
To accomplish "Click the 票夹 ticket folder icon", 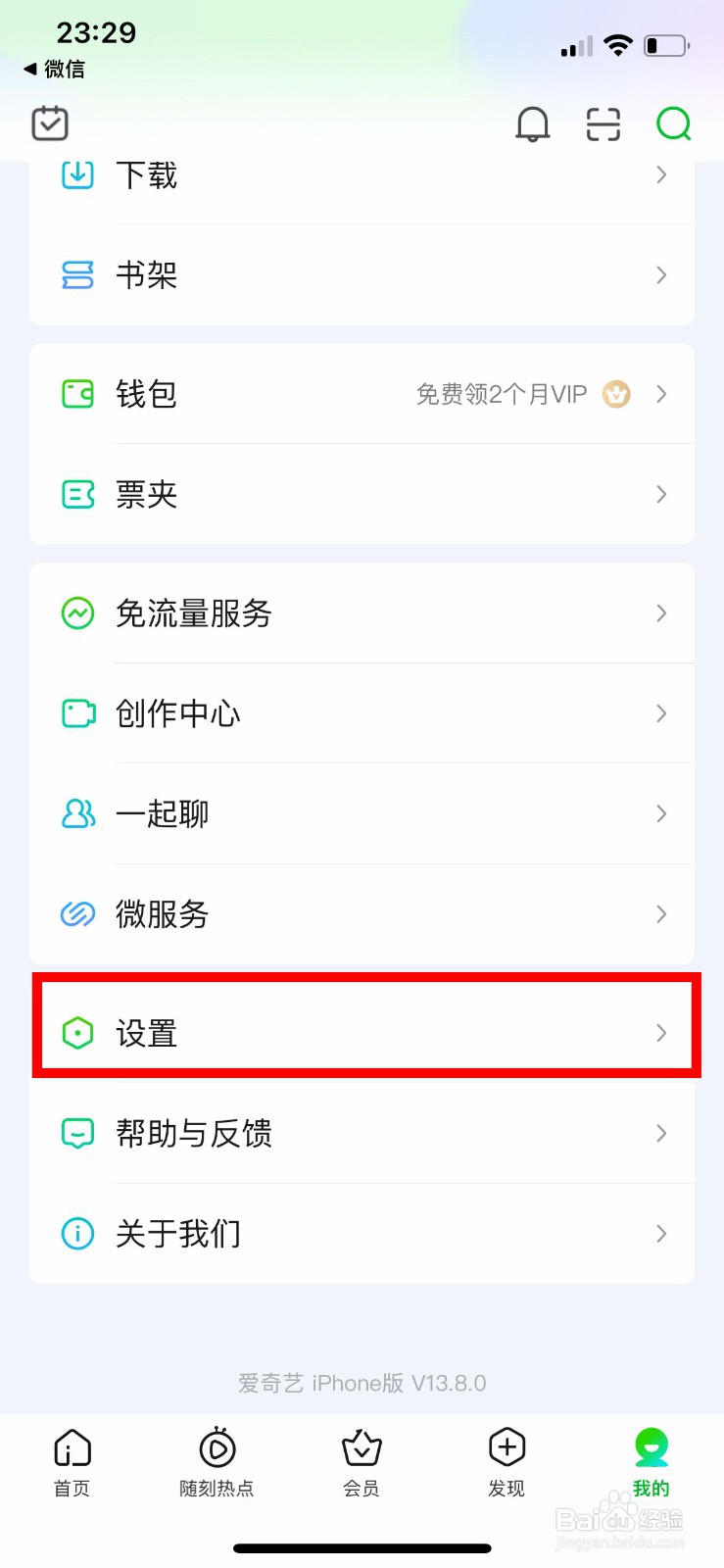I will [x=76, y=494].
